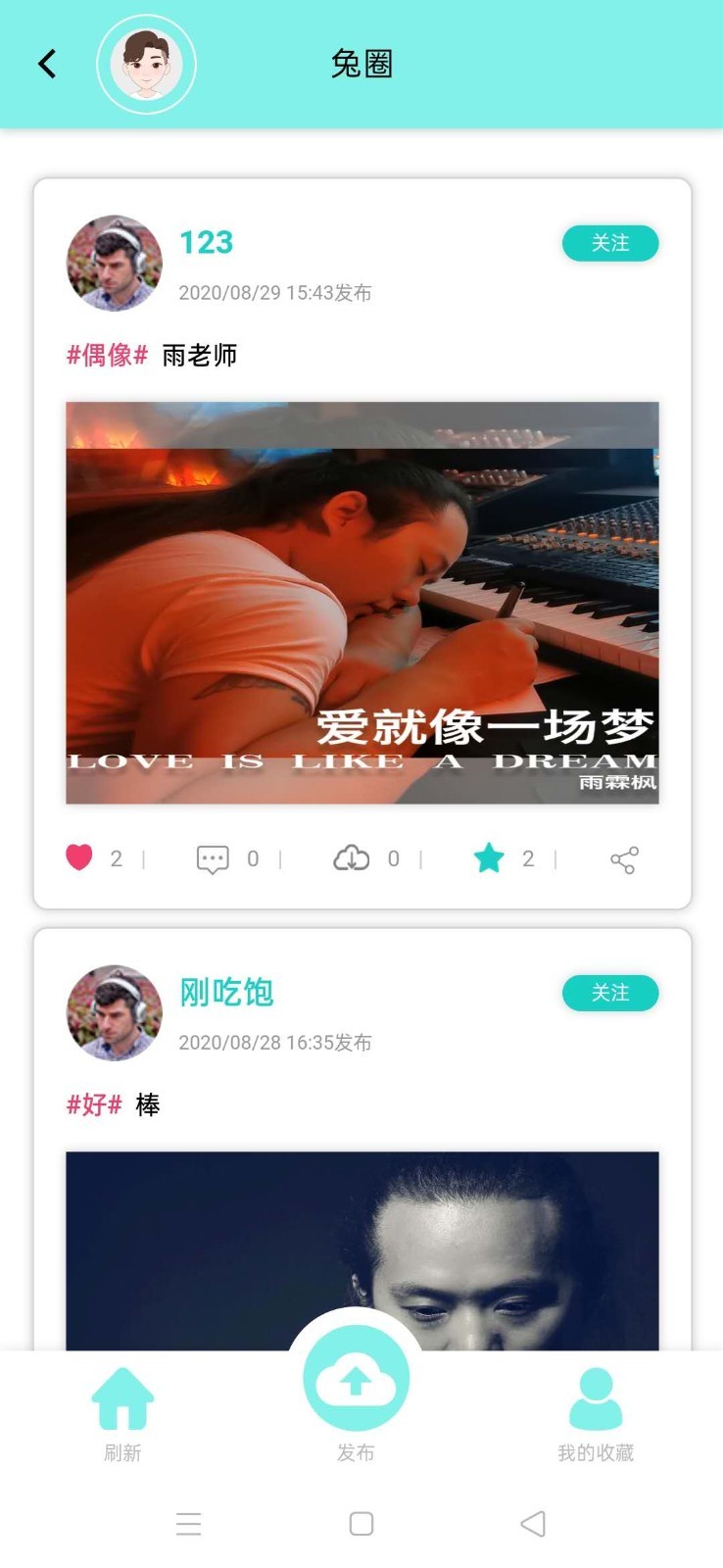Screen dimensions: 723x1568
Task: Toggle follow for user 123 via 关注
Action: coord(611,243)
